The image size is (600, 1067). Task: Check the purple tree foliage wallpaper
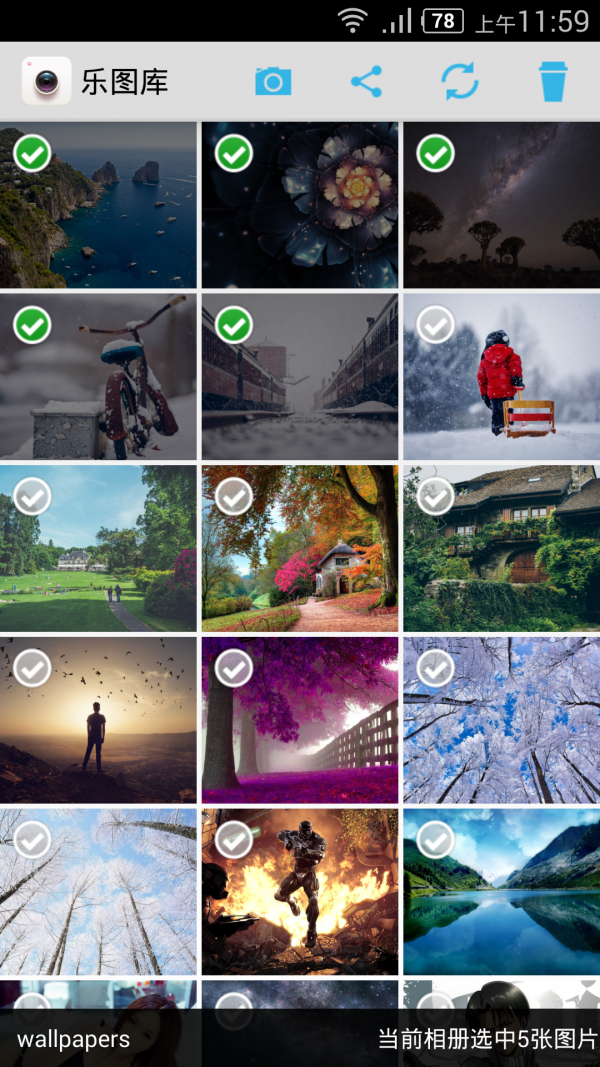click(x=234, y=668)
